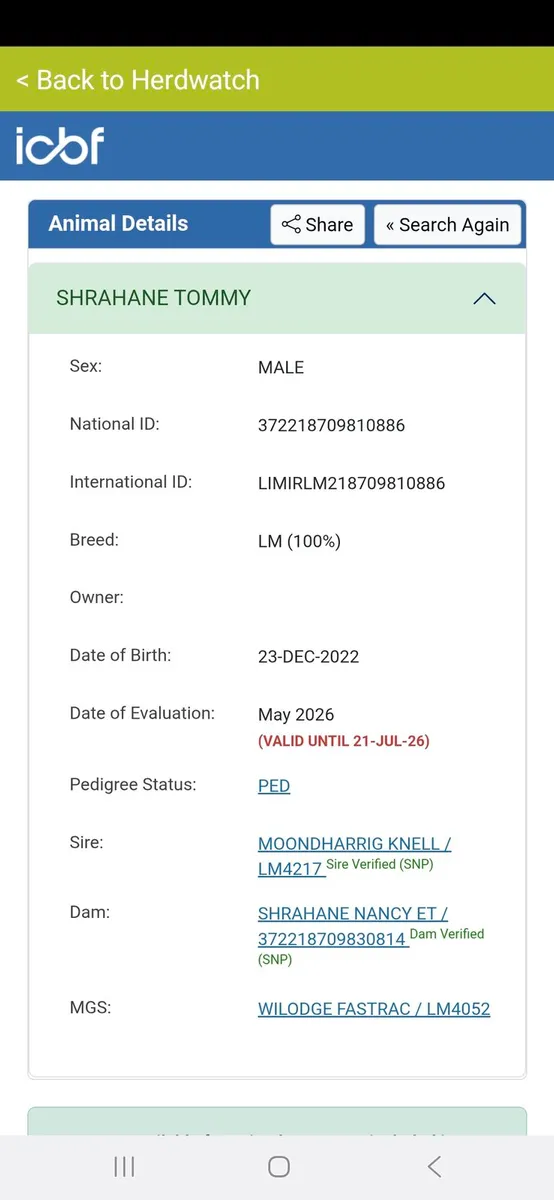The height and width of the screenshot is (1200, 554).
Task: Open sire MOONDHARRIG KNELL / LM4217
Action: click(354, 856)
